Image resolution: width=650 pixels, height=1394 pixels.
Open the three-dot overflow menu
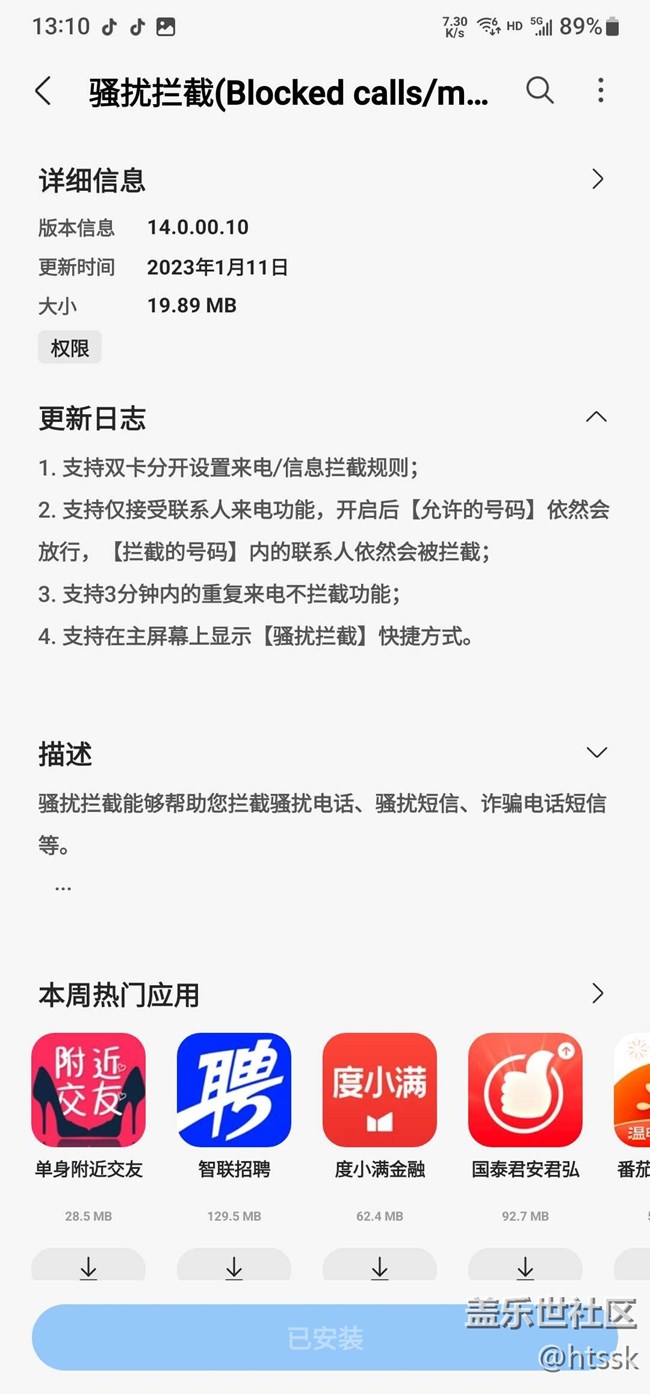600,91
